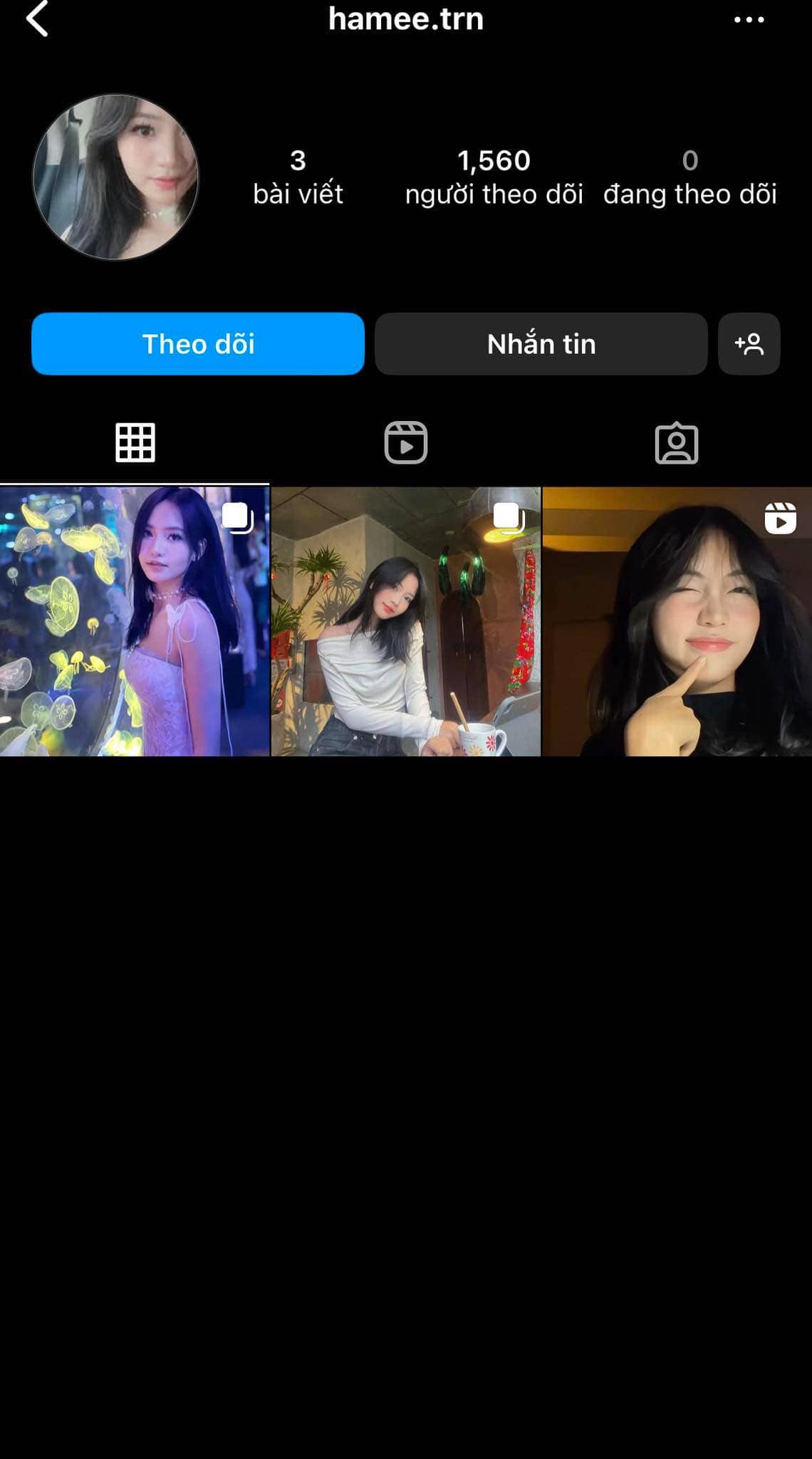Image resolution: width=812 pixels, height=1459 pixels.
Task: Tap the Theo dõi button
Action: click(x=198, y=344)
